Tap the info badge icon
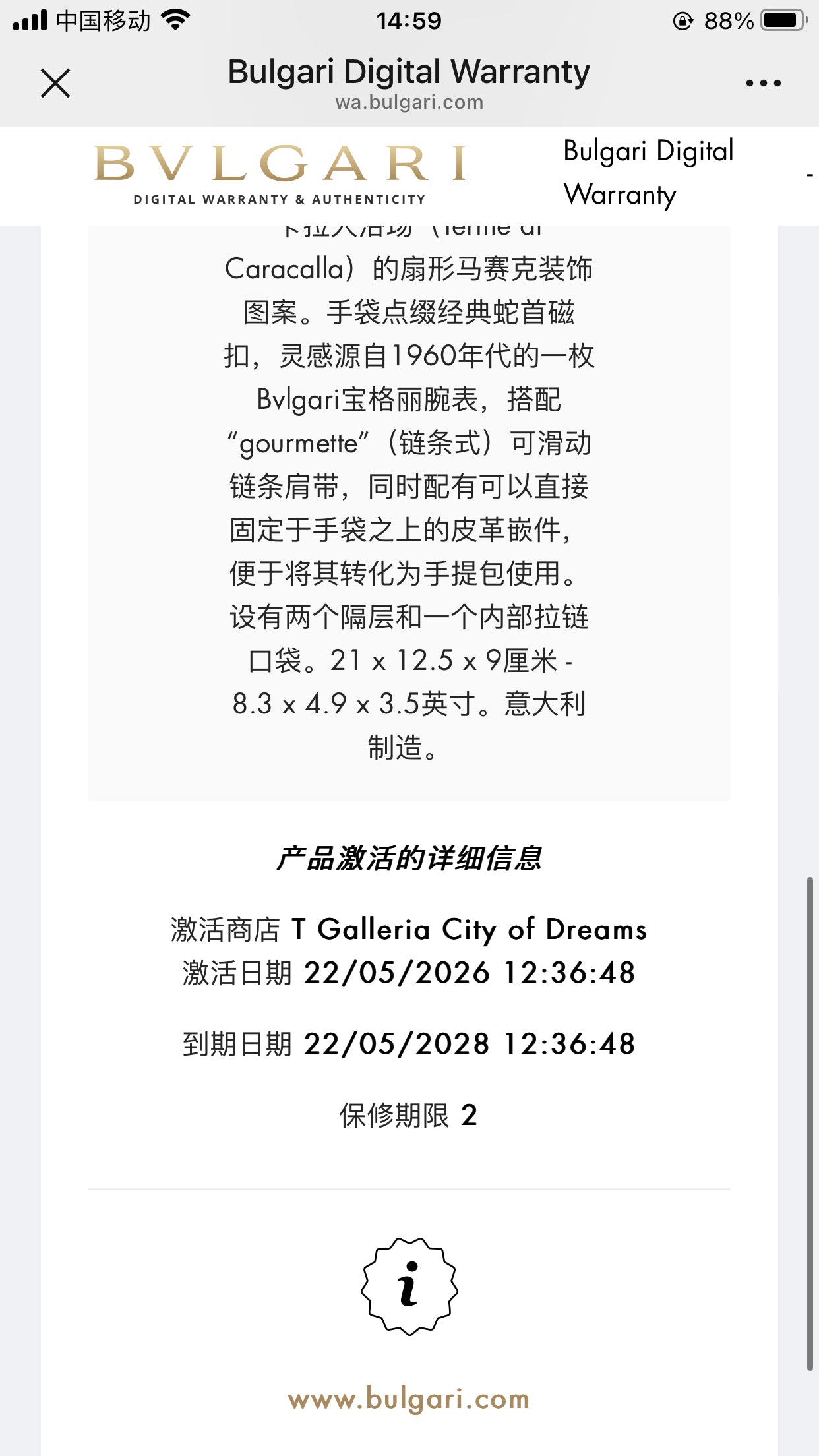 pos(409,1287)
